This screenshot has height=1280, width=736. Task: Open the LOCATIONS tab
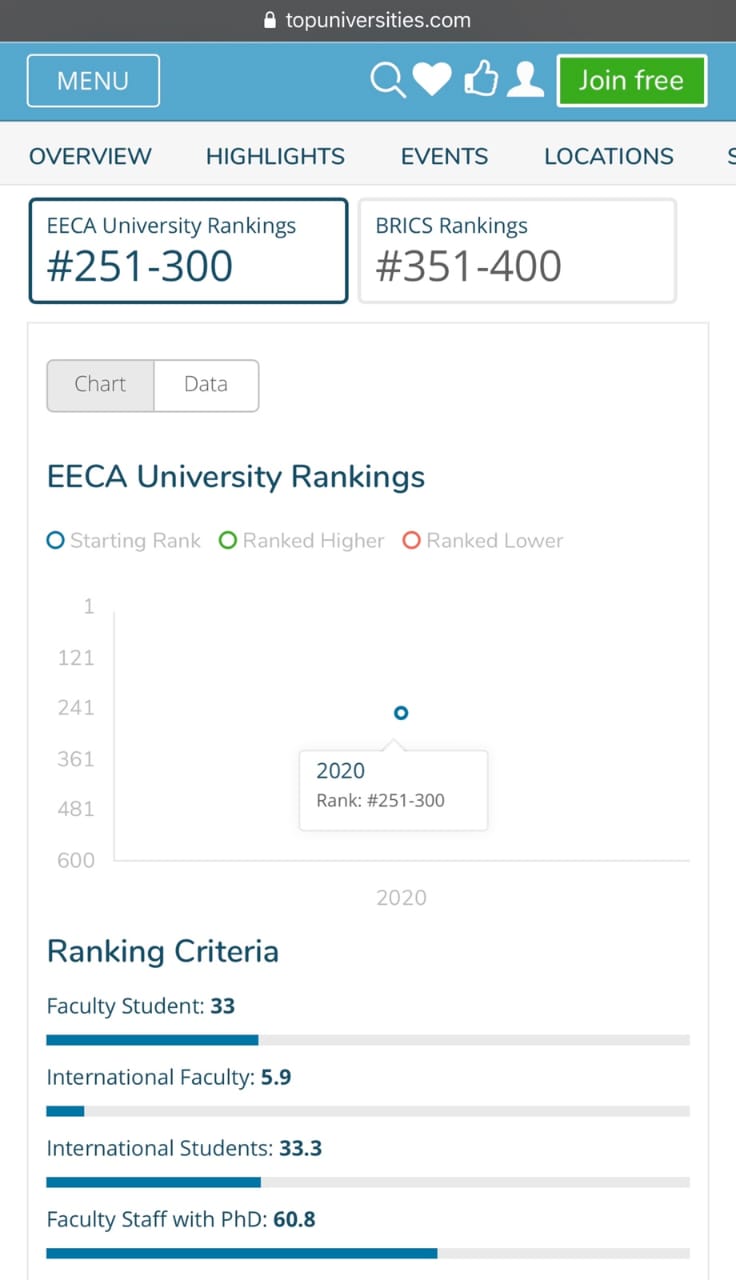pyautogui.click(x=609, y=156)
